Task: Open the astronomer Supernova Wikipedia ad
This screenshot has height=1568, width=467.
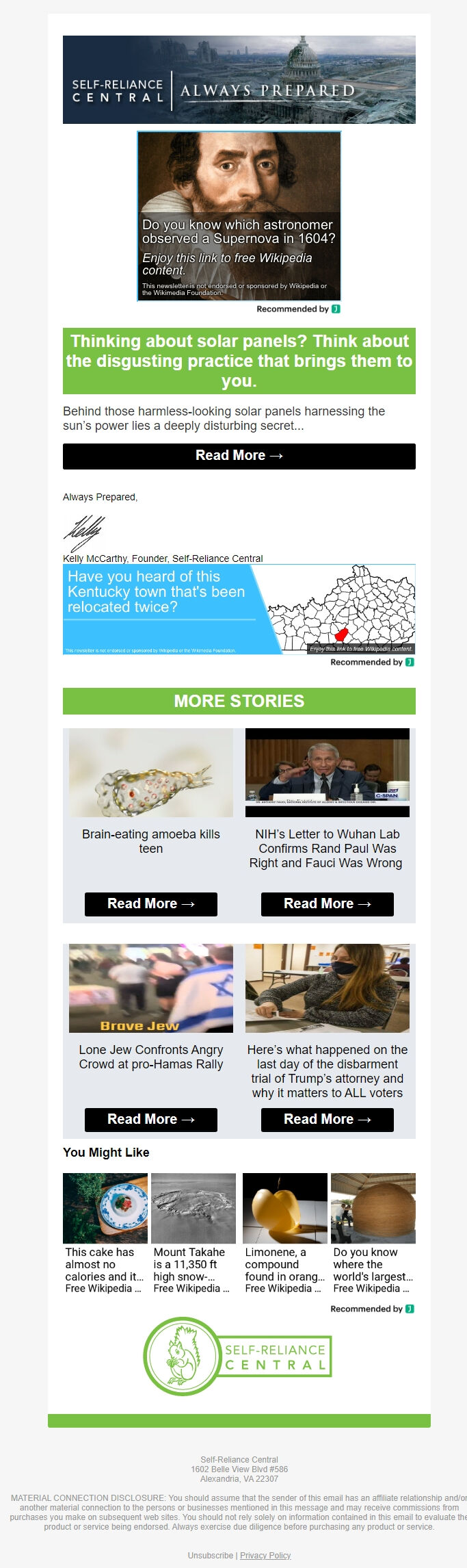Action: point(239,216)
